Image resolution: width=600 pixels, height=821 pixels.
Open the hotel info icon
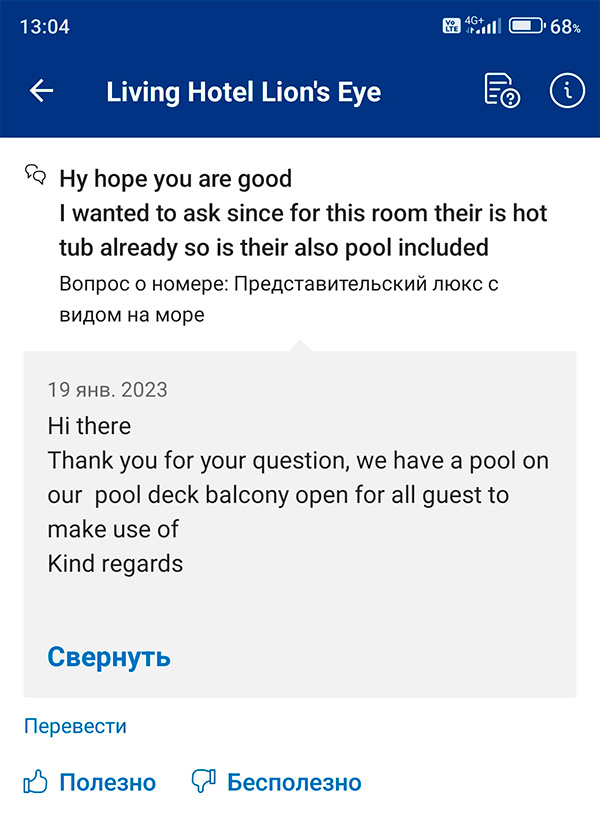tap(567, 91)
